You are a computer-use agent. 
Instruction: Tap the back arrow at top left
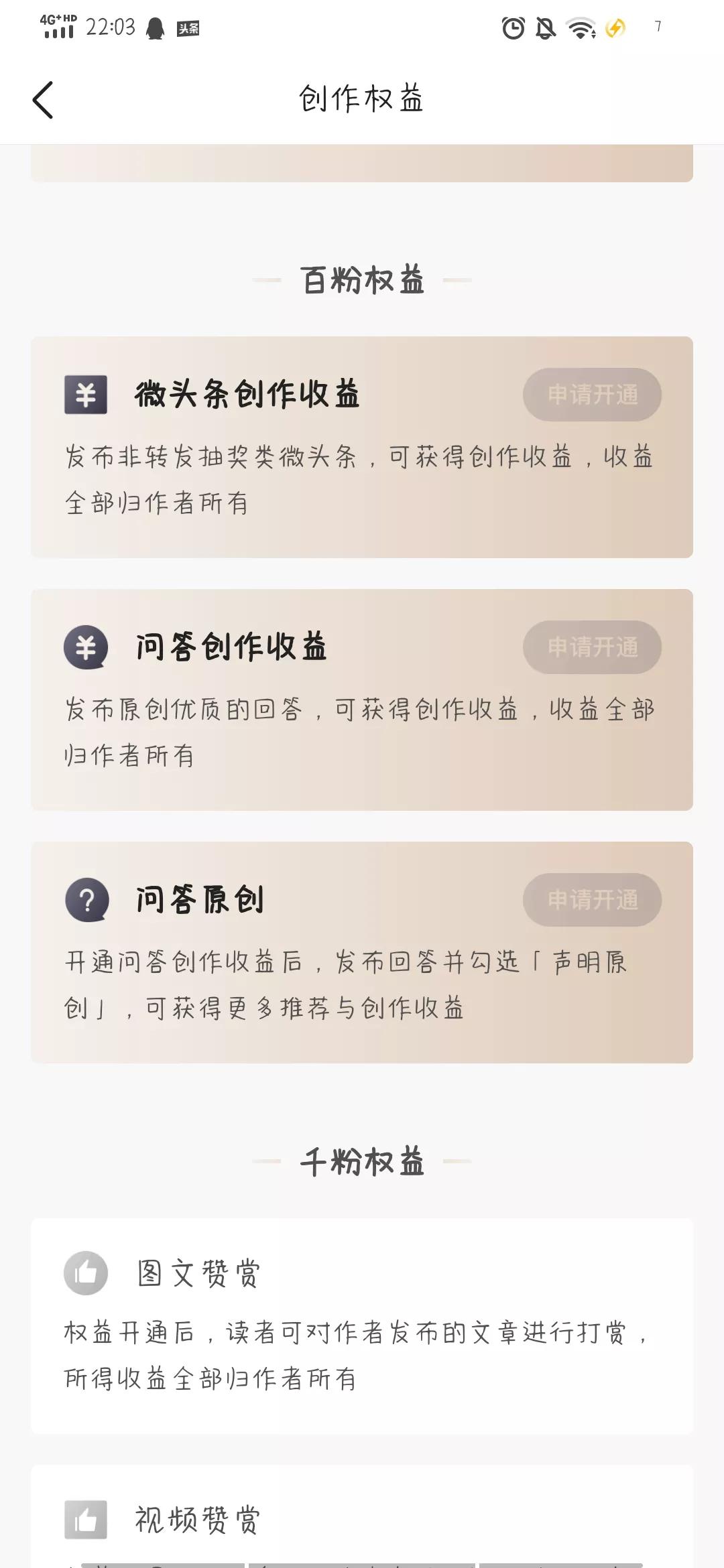click(x=42, y=99)
